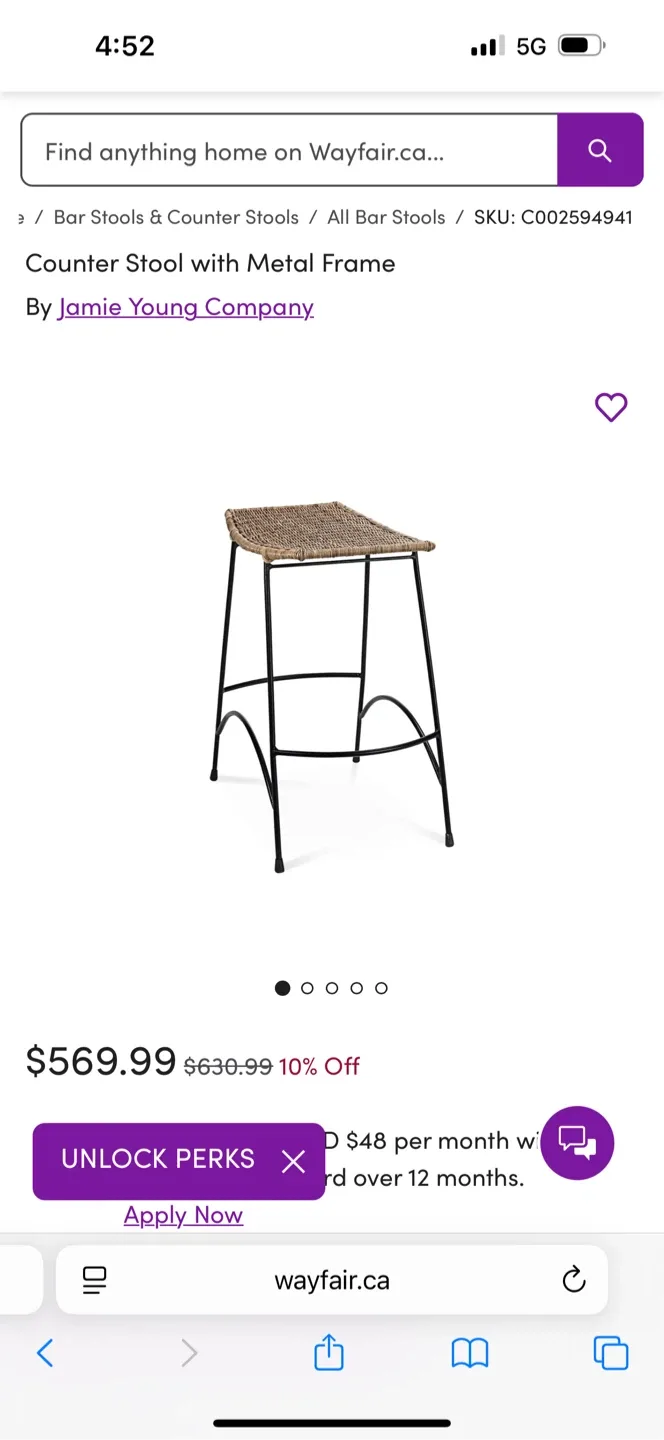Open the browser bookmarks
Image resolution: width=664 pixels, height=1440 pixels.
pos(470,1353)
